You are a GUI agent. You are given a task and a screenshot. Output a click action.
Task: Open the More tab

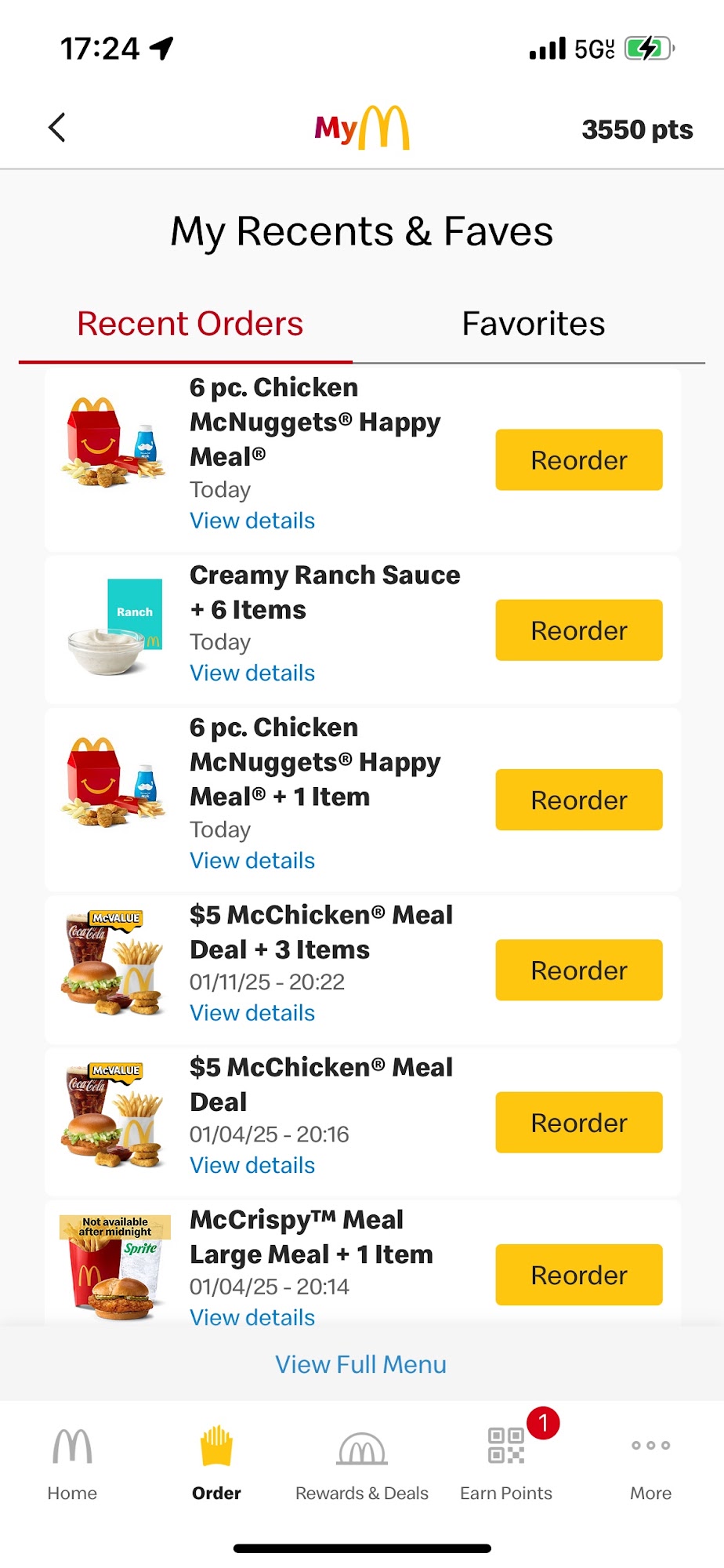650,1463
